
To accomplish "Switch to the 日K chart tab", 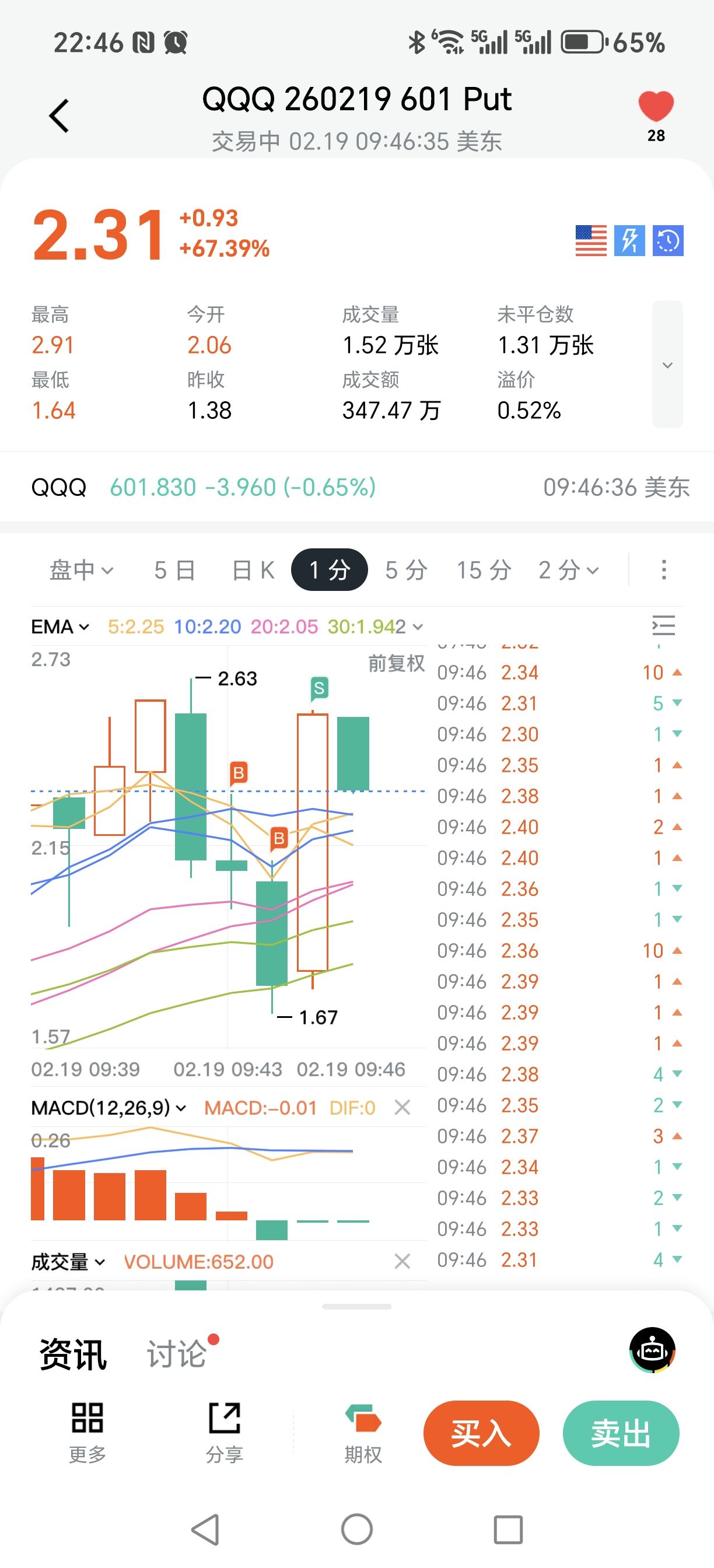I will 253,570.
